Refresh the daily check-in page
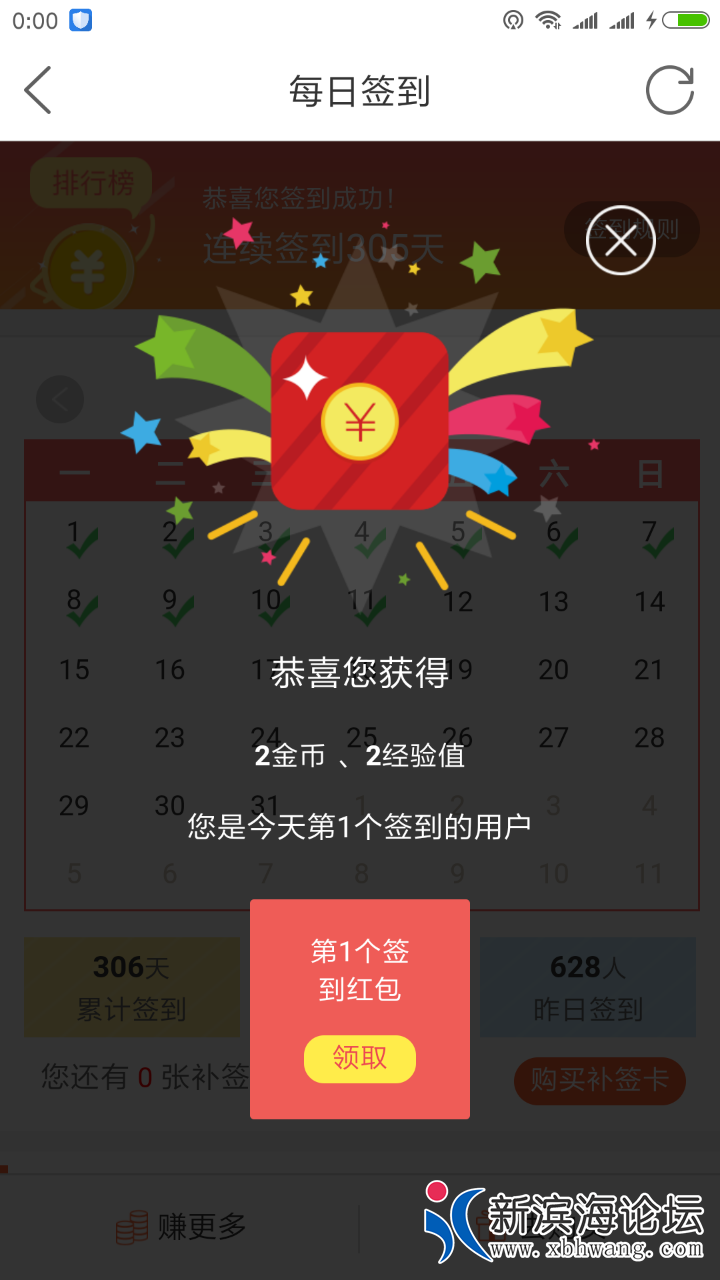This screenshot has height=1280, width=720. 669,91
